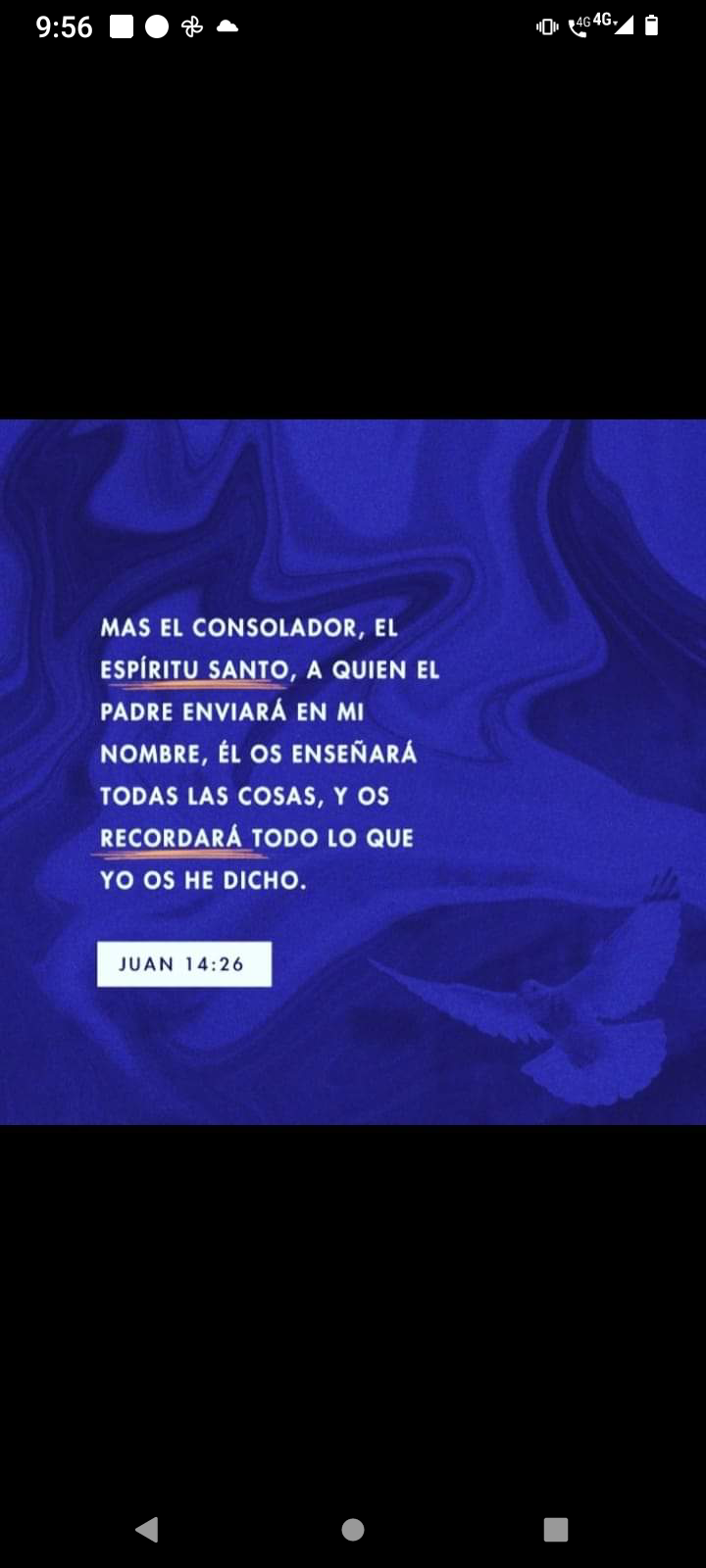Screen dimensions: 706x1568
Task: Tap the 4G VoLTE call icon
Action: (x=582, y=27)
